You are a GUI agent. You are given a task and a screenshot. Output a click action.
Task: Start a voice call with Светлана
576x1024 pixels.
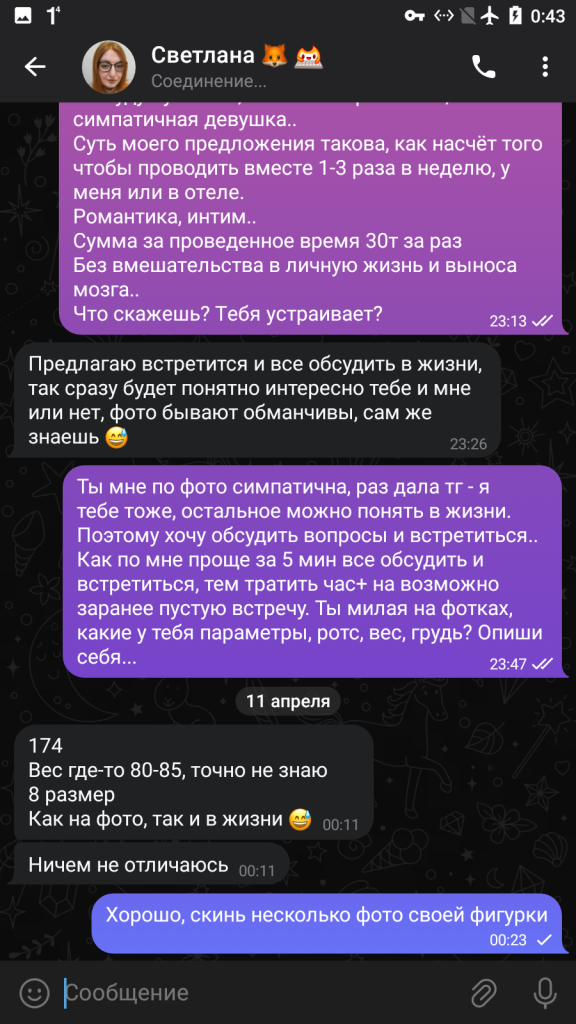[x=484, y=67]
